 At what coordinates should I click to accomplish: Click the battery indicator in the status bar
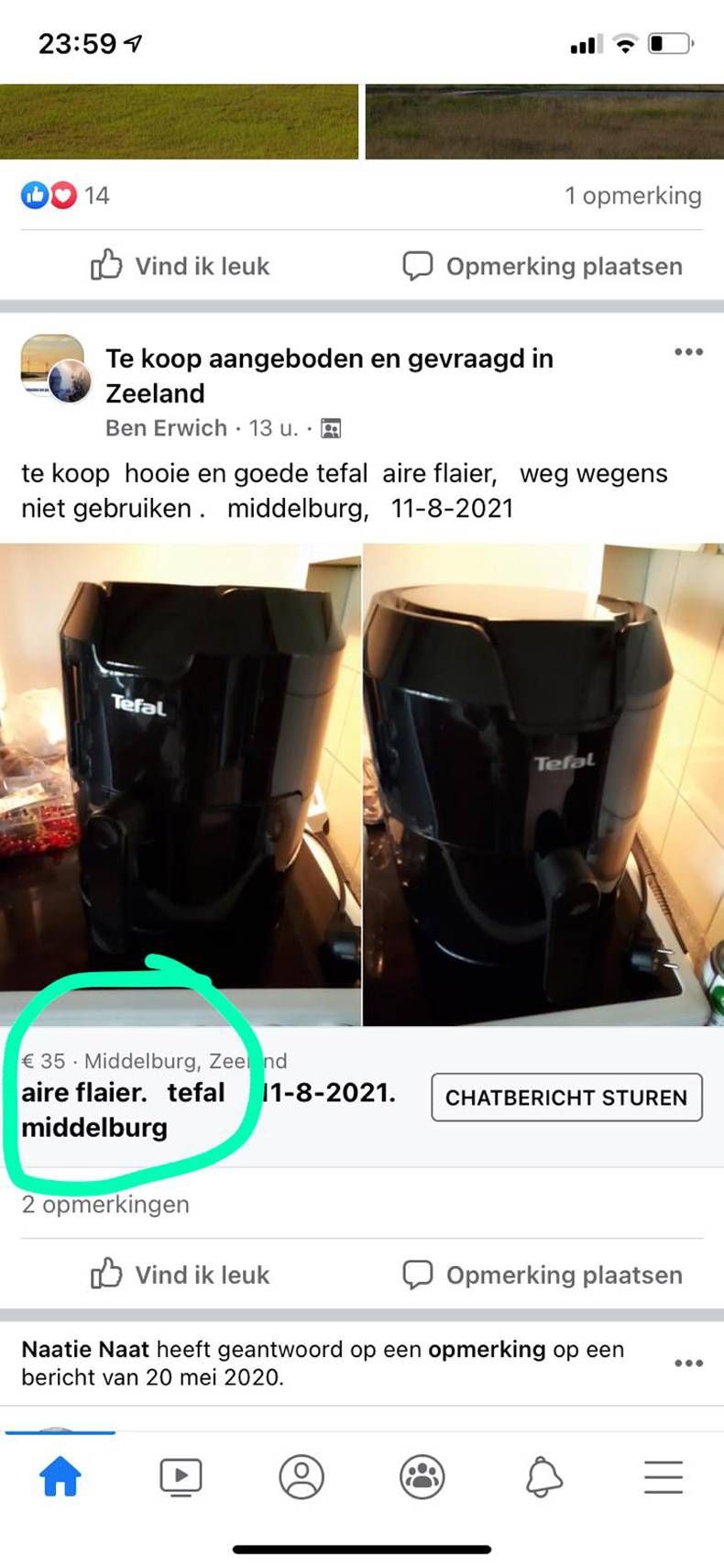670,42
